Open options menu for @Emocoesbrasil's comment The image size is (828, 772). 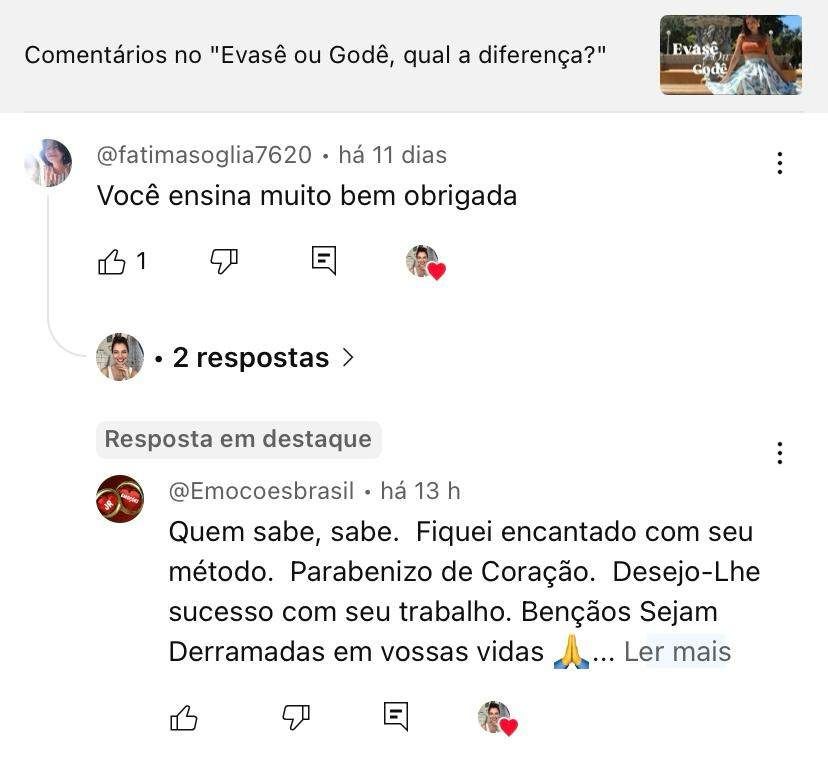779,453
